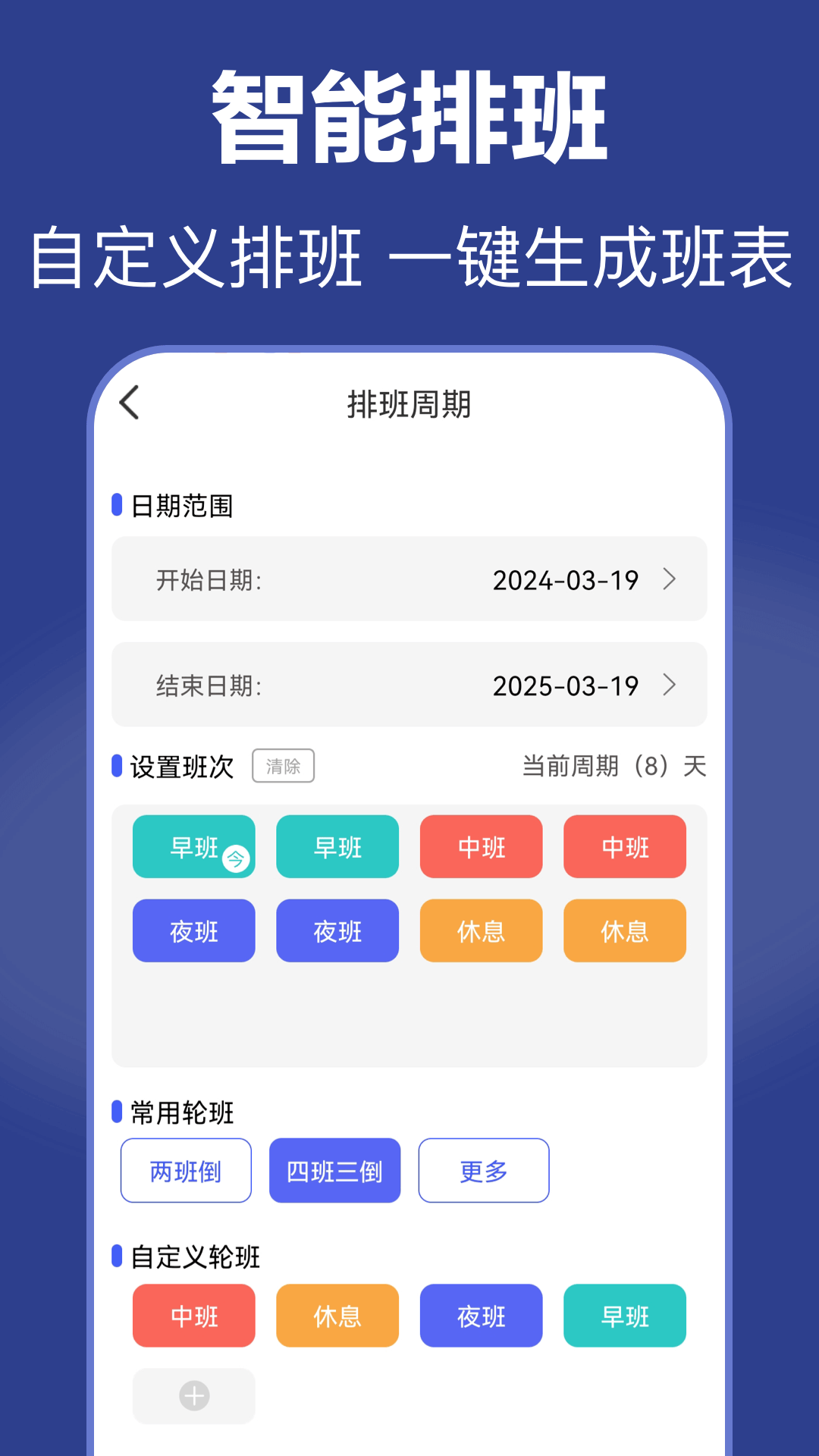This screenshot has width=819, height=1456.
Task: Enable the 更多 common rotation option
Action: tap(484, 1170)
